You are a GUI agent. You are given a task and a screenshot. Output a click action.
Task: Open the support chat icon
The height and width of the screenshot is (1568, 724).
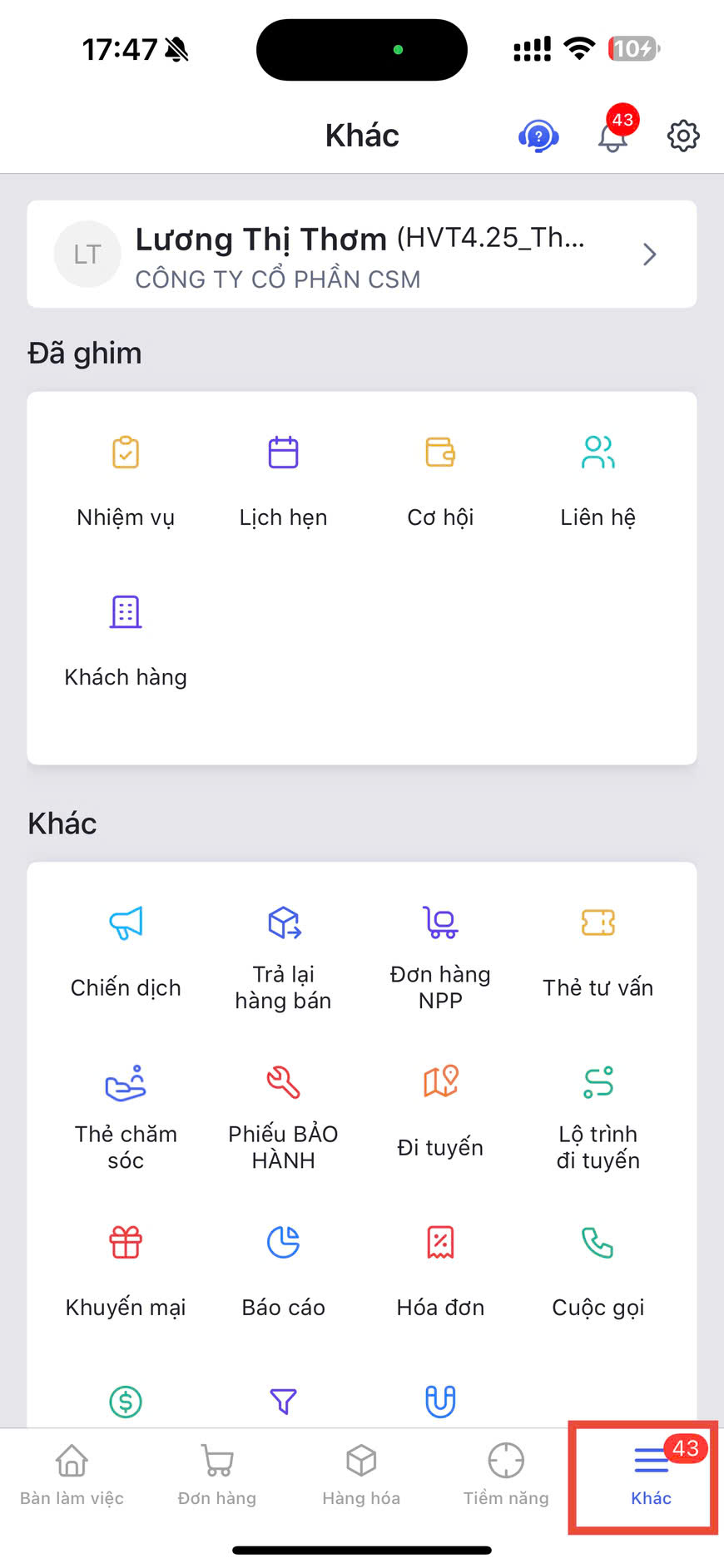pyautogui.click(x=538, y=136)
